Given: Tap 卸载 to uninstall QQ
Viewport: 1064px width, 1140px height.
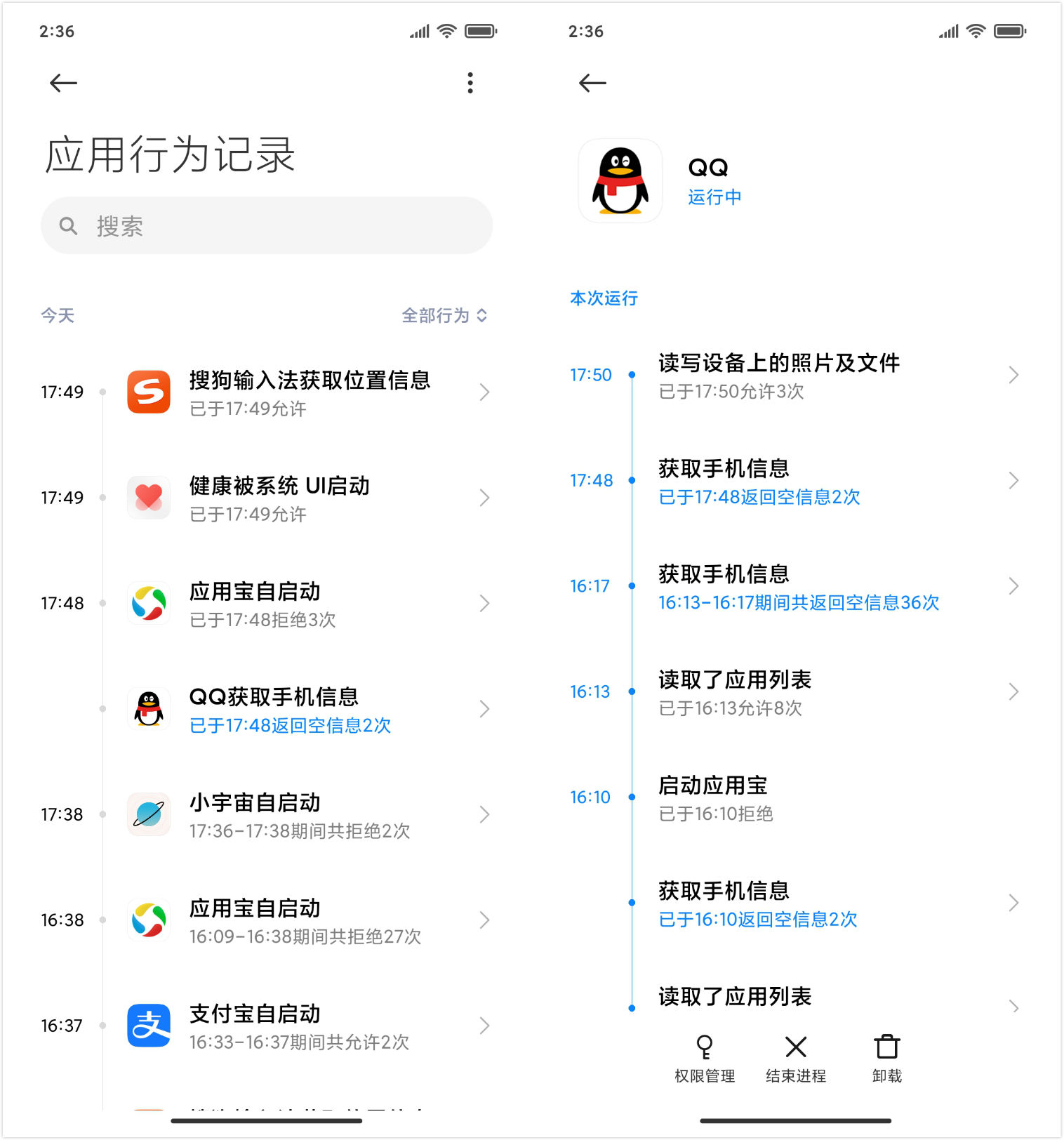Looking at the screenshot, I should click(886, 1058).
